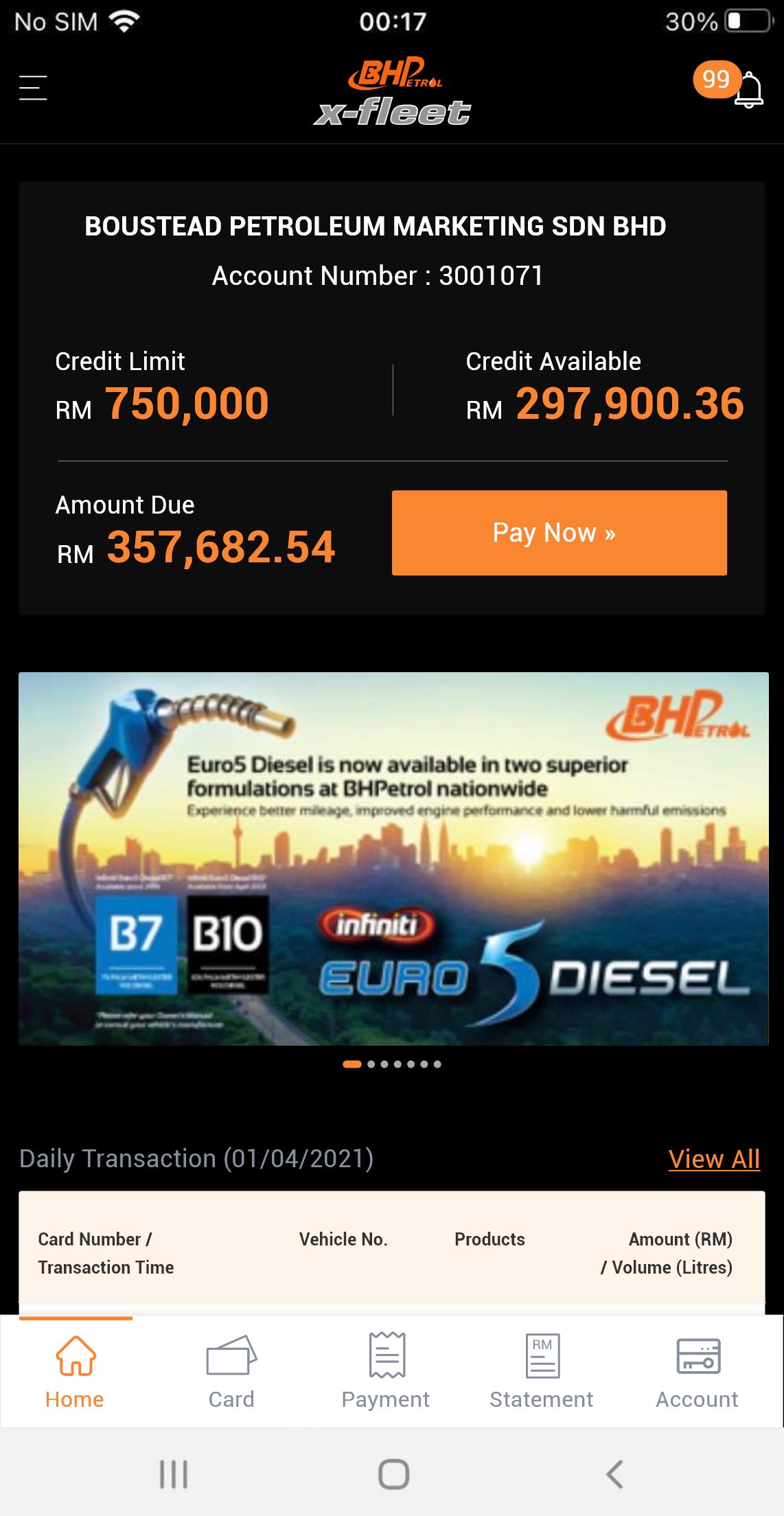Go back with the system back button
Screen dimensions: 784x1516
click(614, 1474)
